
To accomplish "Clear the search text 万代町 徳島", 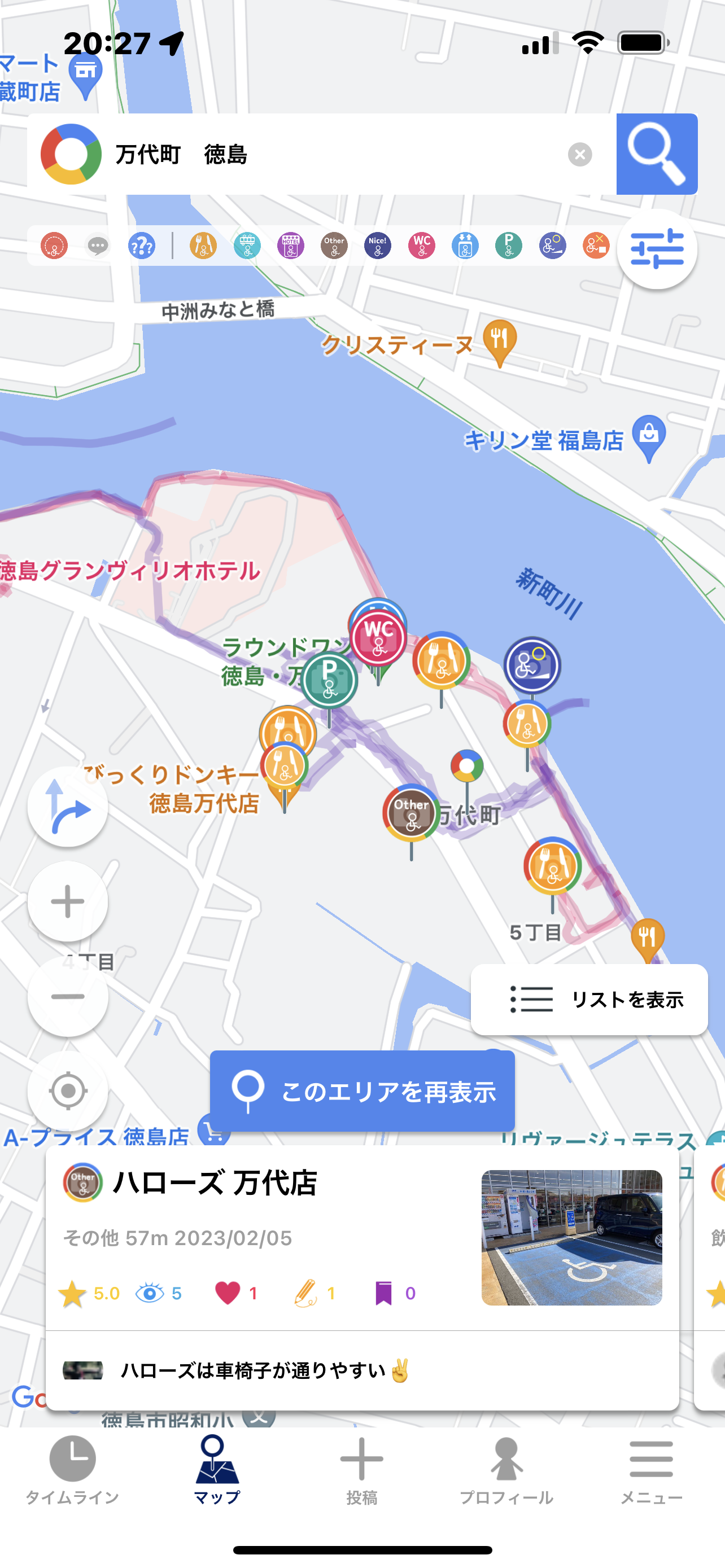I will (579, 155).
